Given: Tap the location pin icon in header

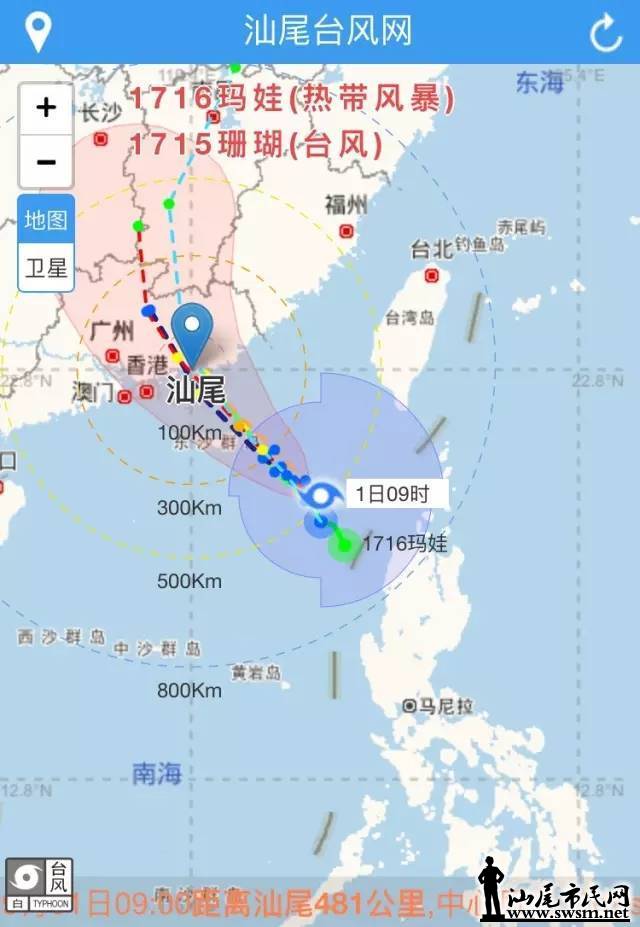Looking at the screenshot, I should [38, 32].
